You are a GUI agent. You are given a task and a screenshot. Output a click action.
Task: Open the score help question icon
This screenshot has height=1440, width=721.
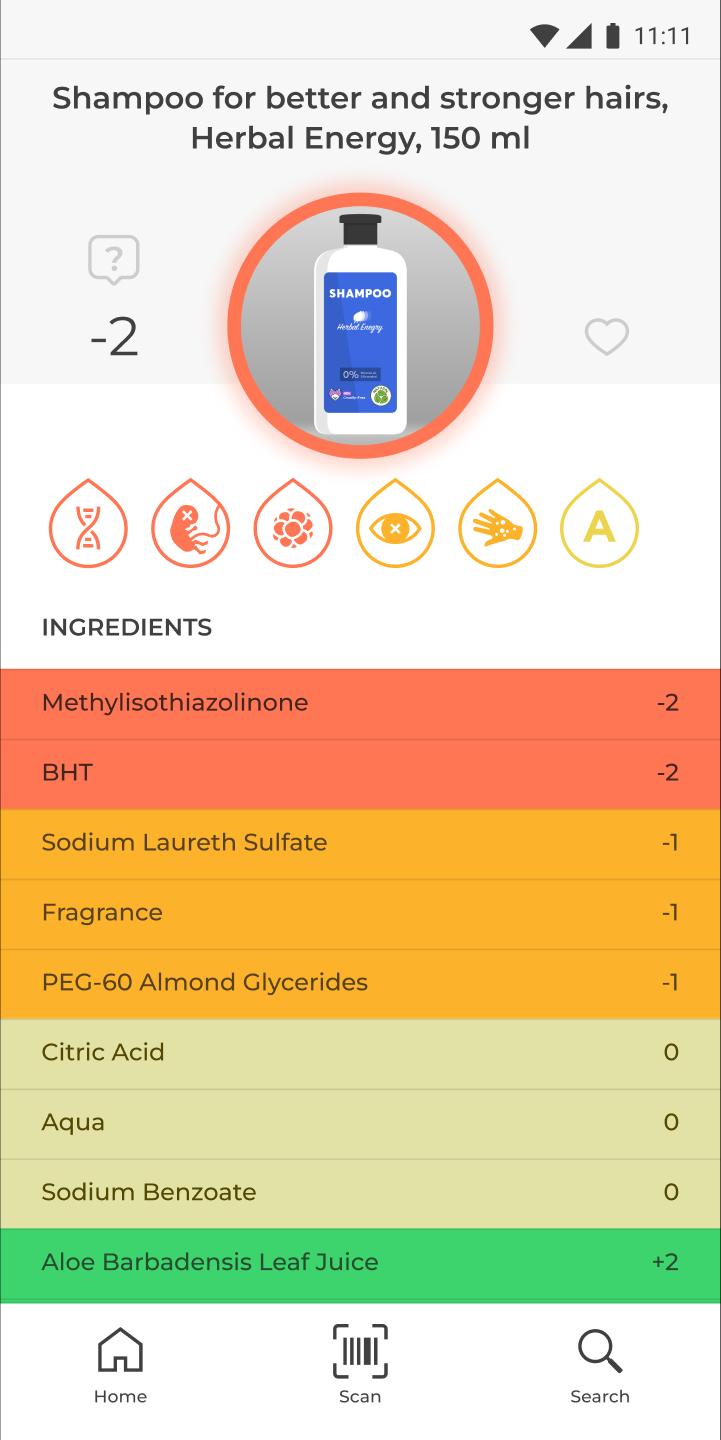[x=114, y=260]
